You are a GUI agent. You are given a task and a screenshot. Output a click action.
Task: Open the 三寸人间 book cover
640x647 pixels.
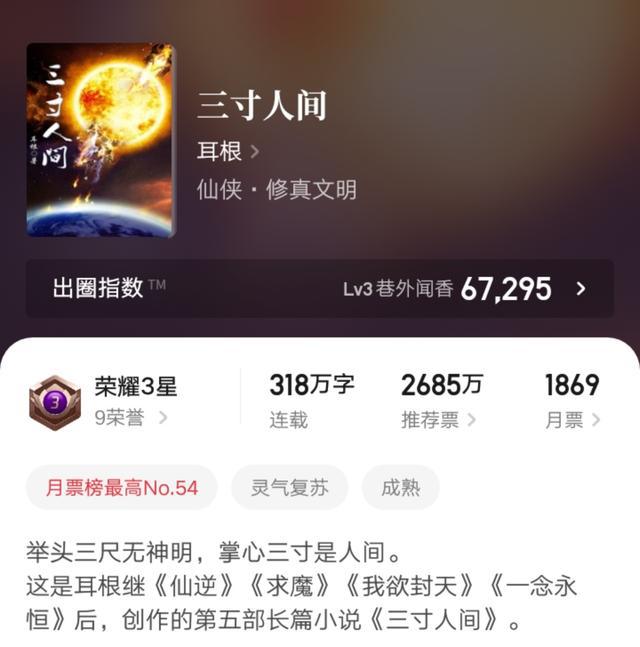100,139
